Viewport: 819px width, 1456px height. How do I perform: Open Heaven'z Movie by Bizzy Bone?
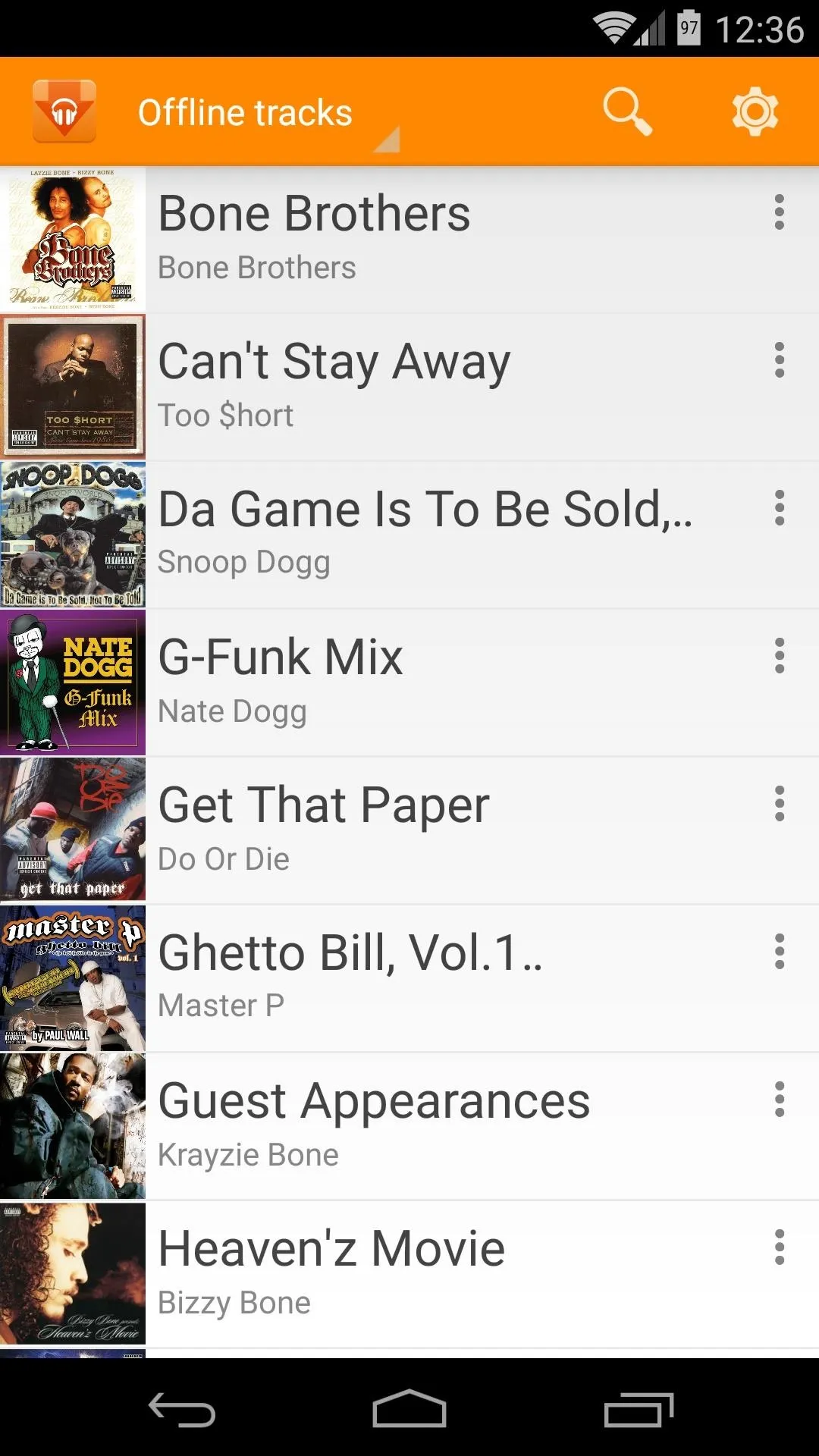click(x=409, y=1274)
